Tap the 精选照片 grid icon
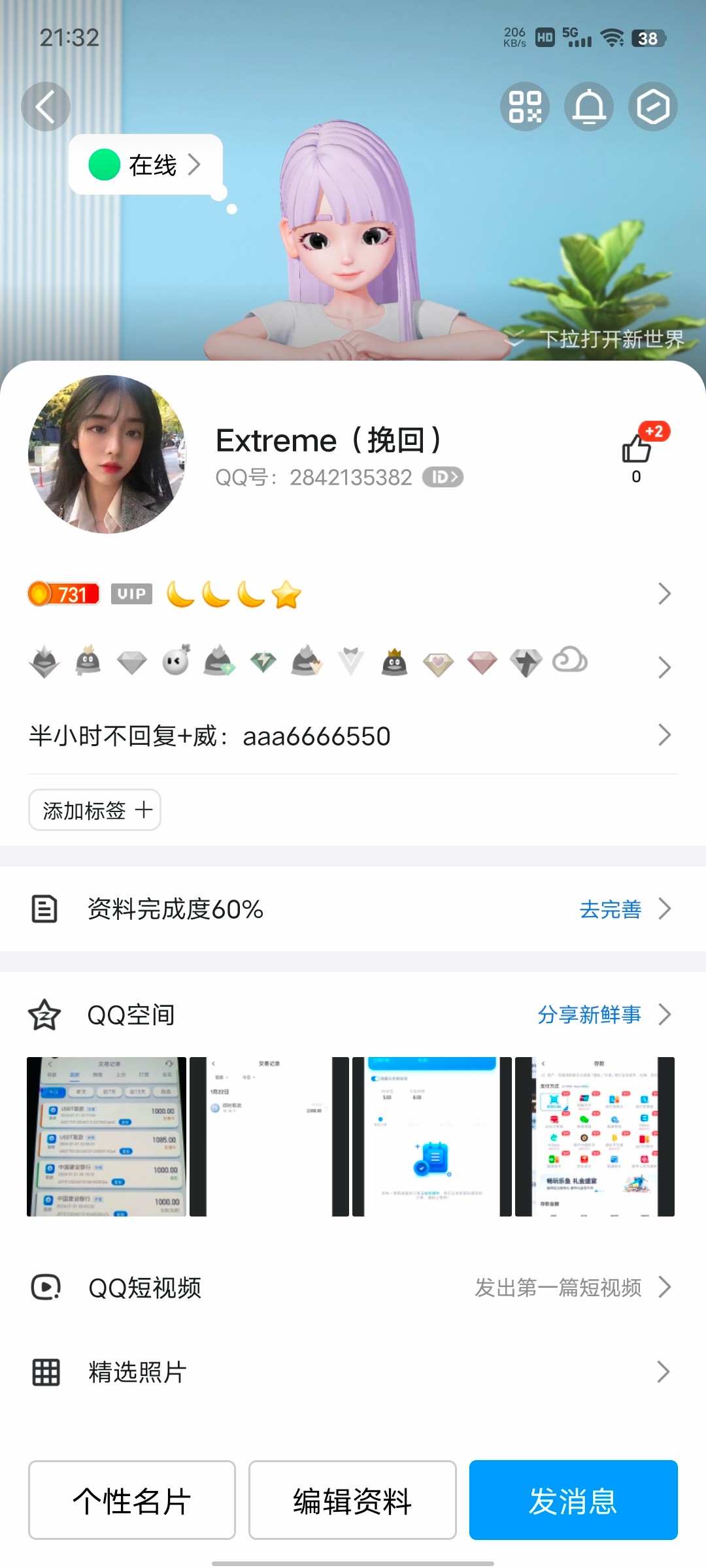 click(x=44, y=1372)
